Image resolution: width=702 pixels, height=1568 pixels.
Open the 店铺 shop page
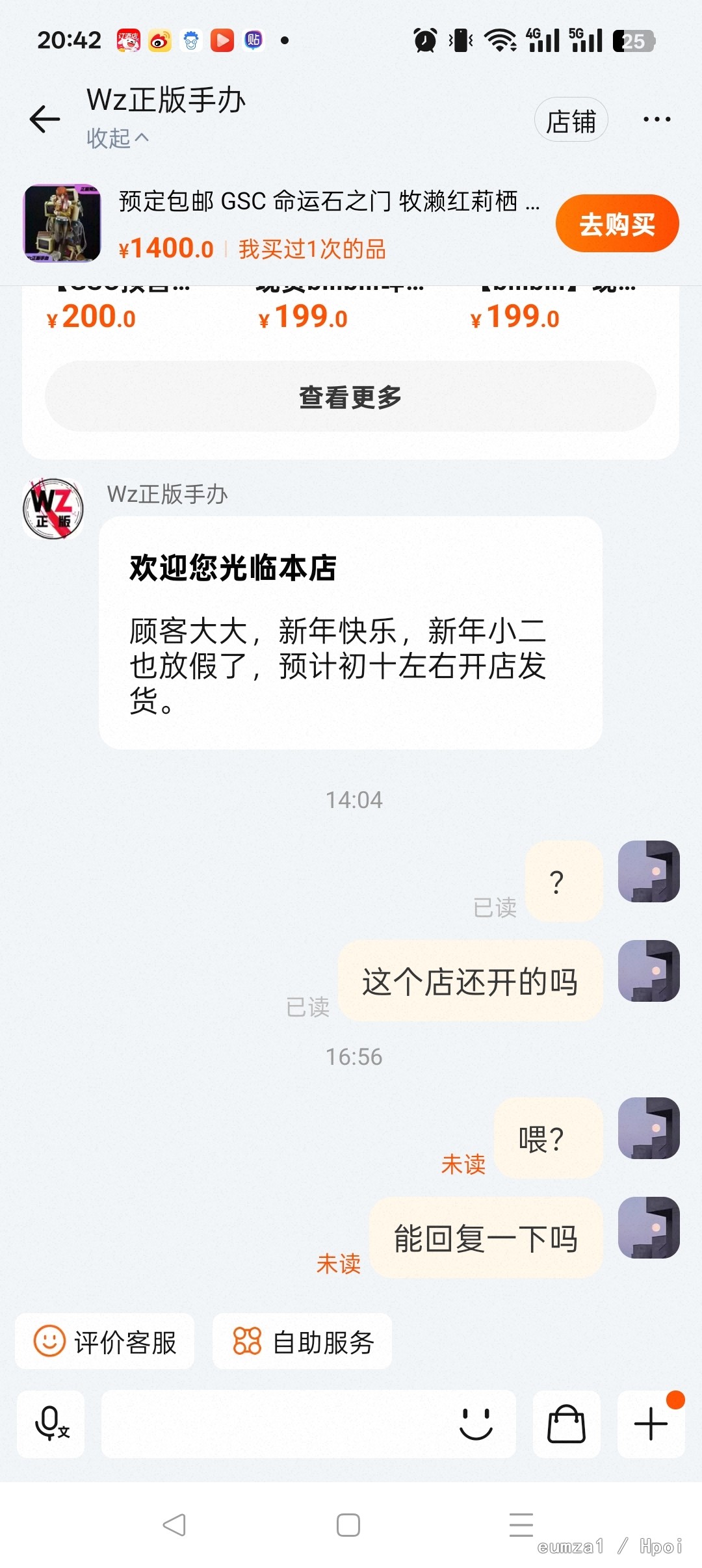571,120
